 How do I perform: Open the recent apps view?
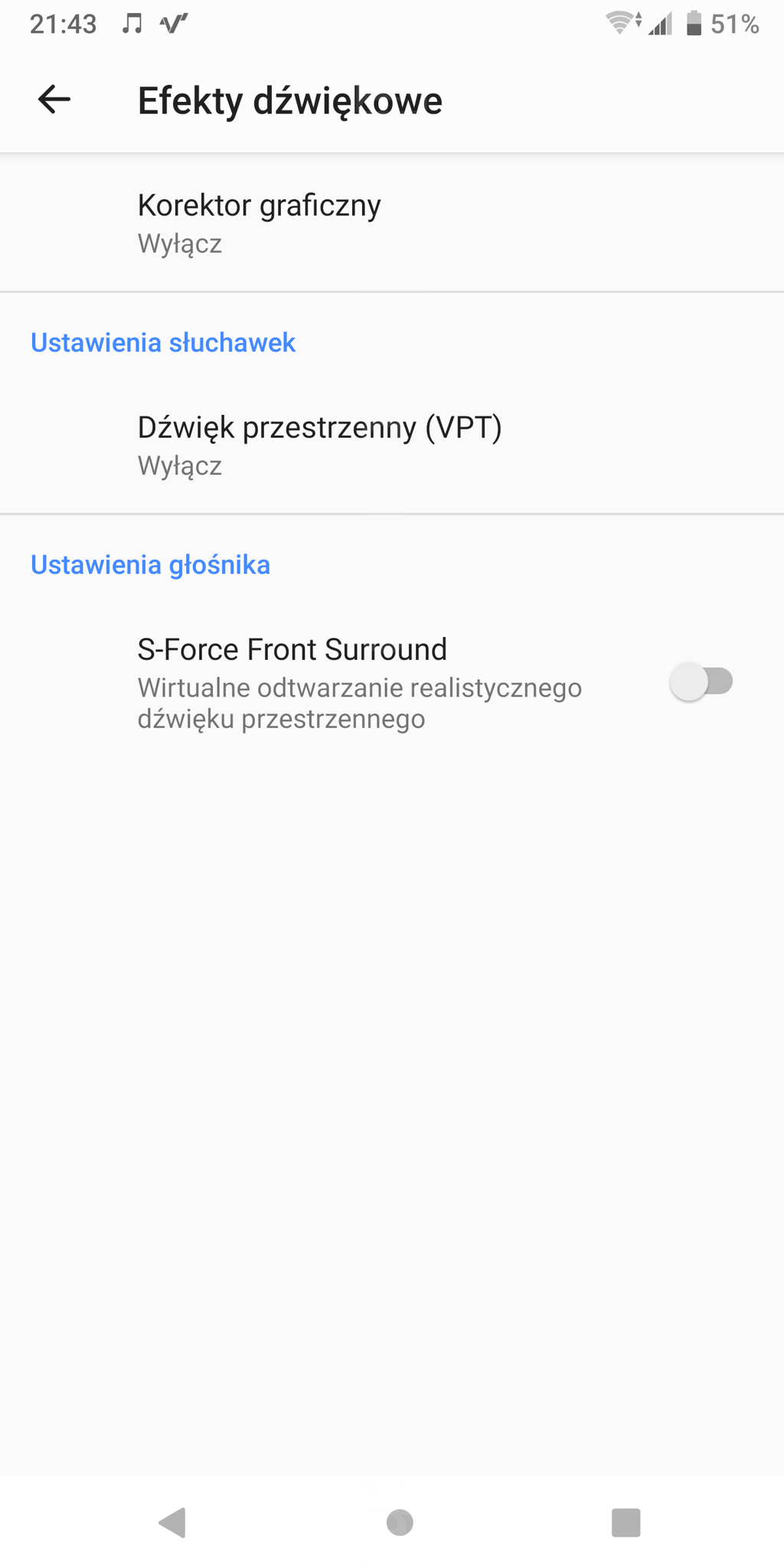coord(626,1522)
